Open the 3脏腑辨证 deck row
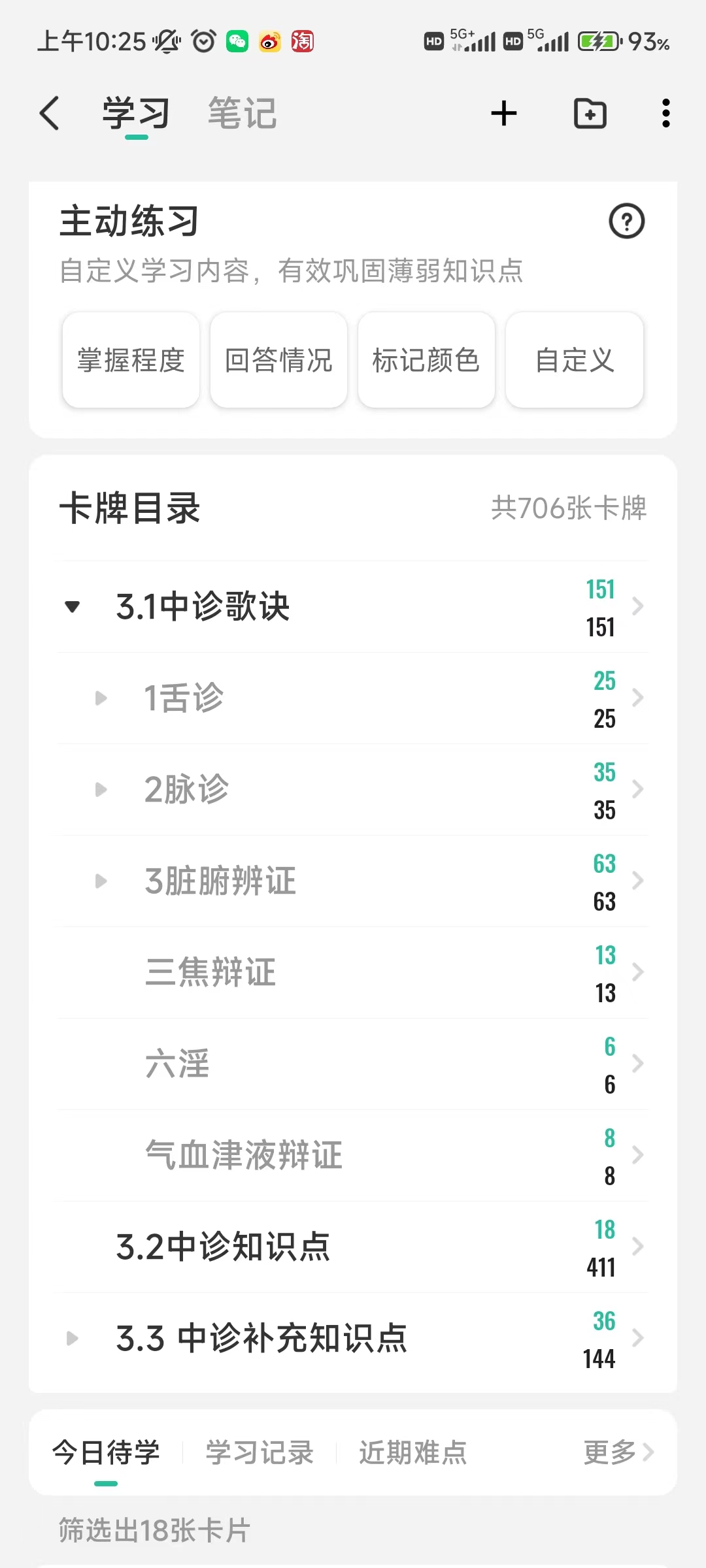Screen dimensions: 706x1568 tap(353, 881)
